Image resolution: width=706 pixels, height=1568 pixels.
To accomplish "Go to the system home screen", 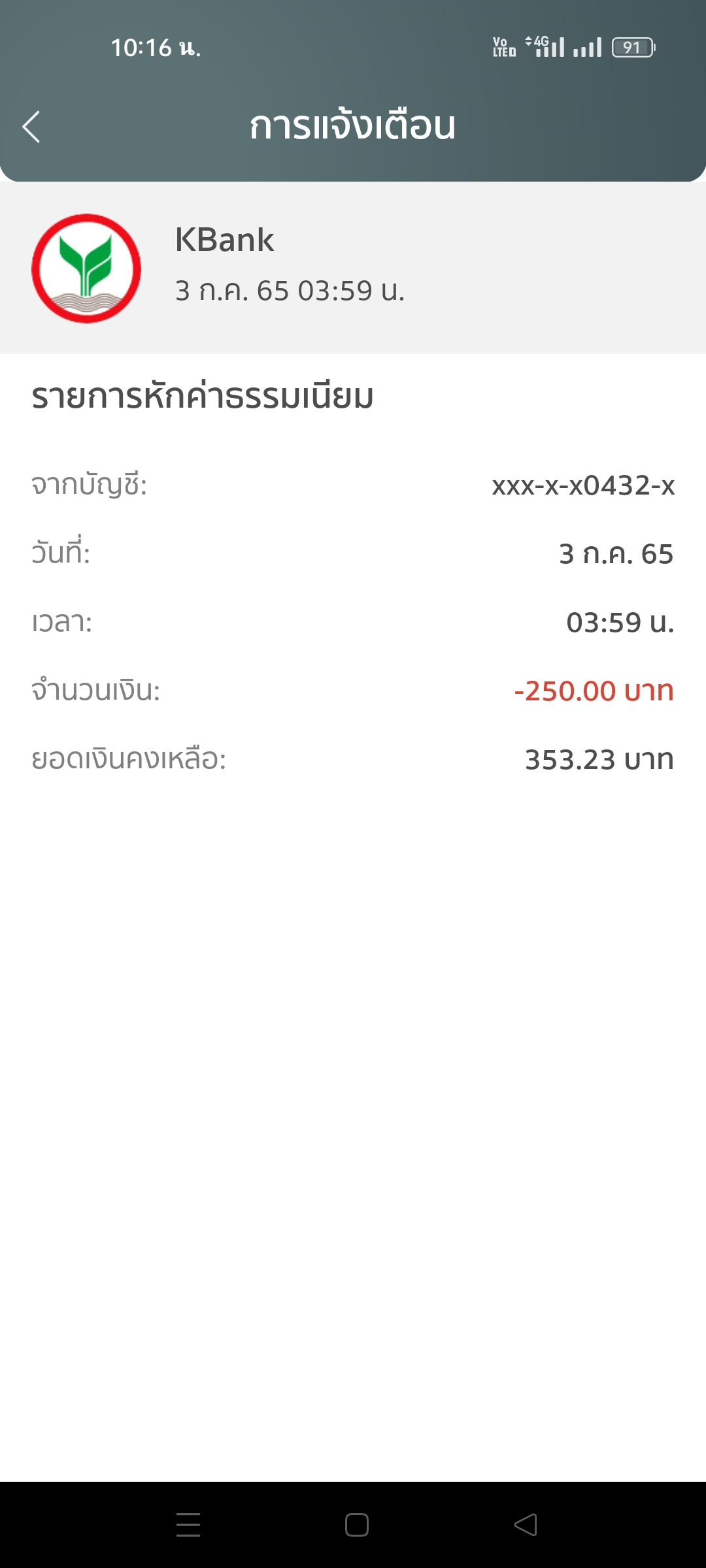I will 356,1525.
